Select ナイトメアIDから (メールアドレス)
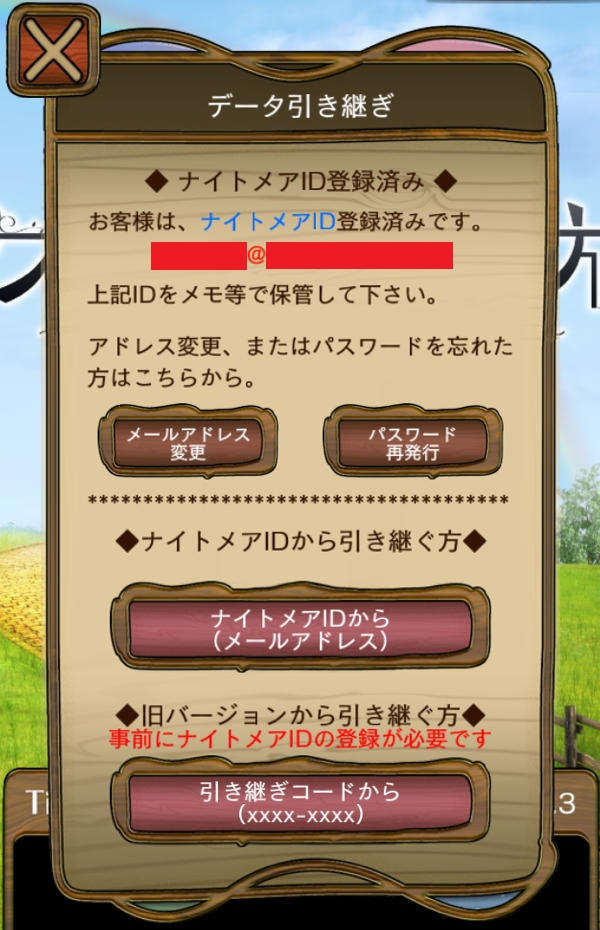The image size is (600, 930). coord(300,628)
